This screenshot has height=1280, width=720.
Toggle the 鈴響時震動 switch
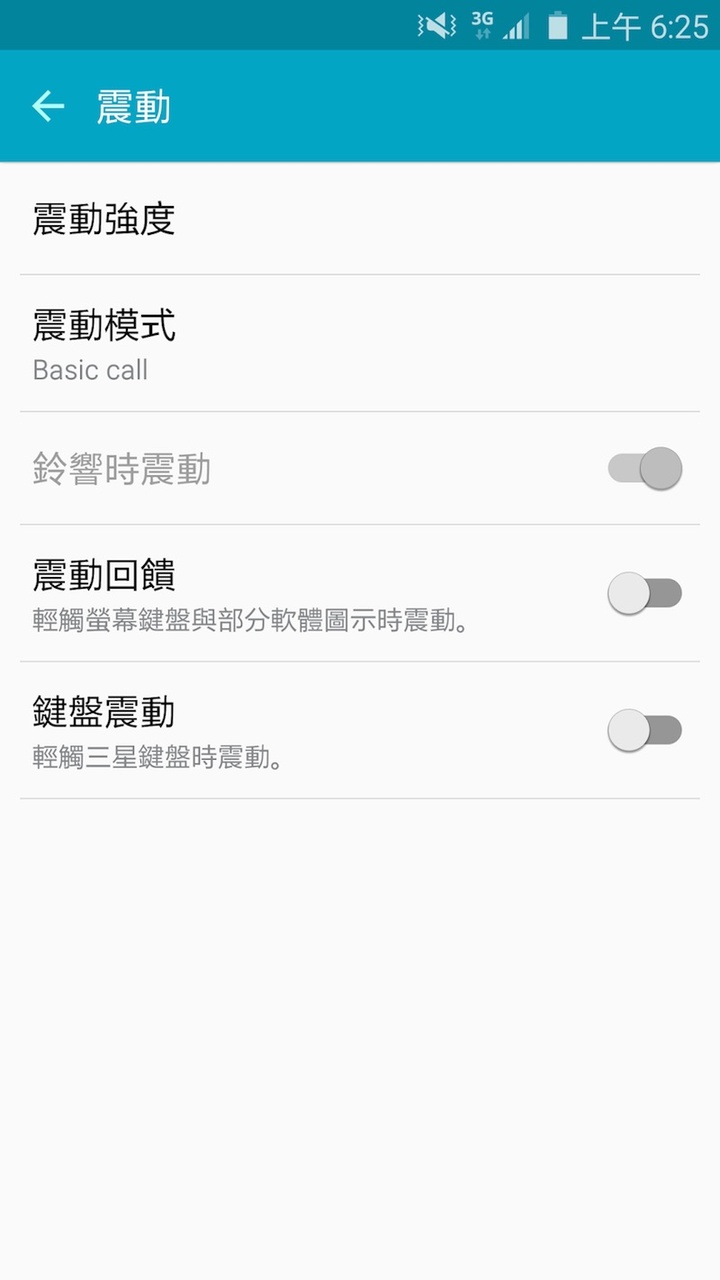coord(645,468)
